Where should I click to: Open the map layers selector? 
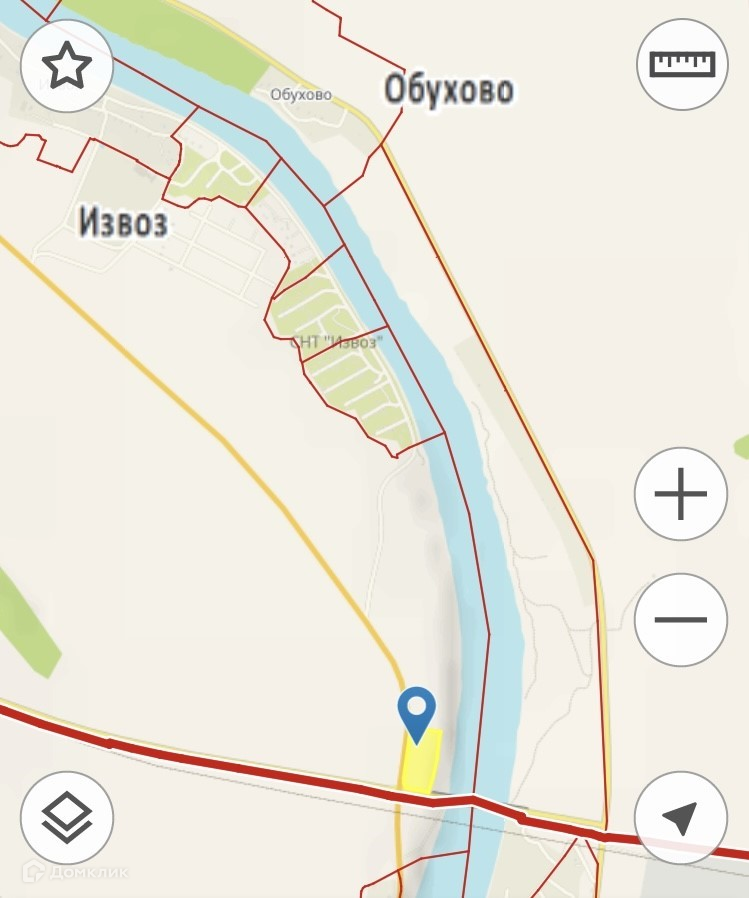67,817
